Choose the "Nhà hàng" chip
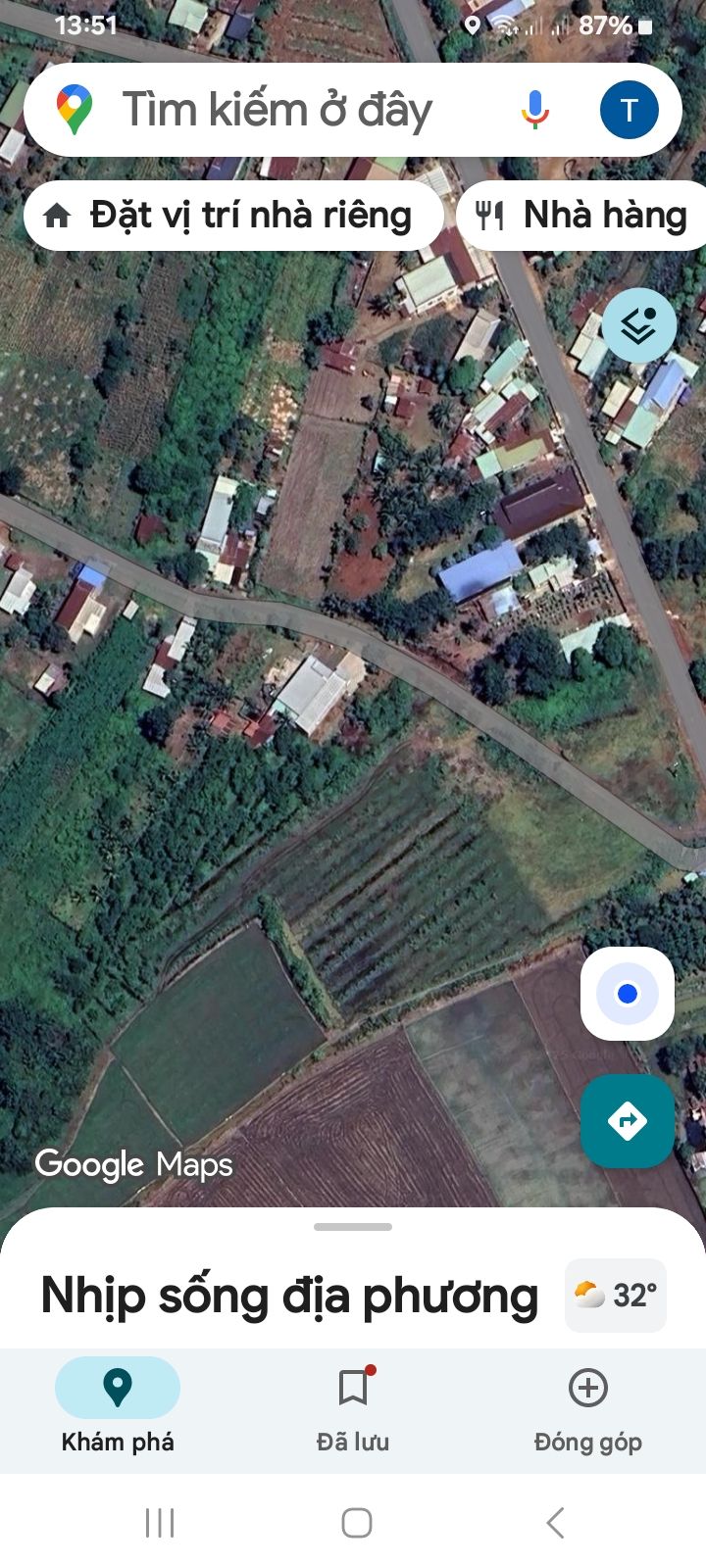 pos(584,216)
